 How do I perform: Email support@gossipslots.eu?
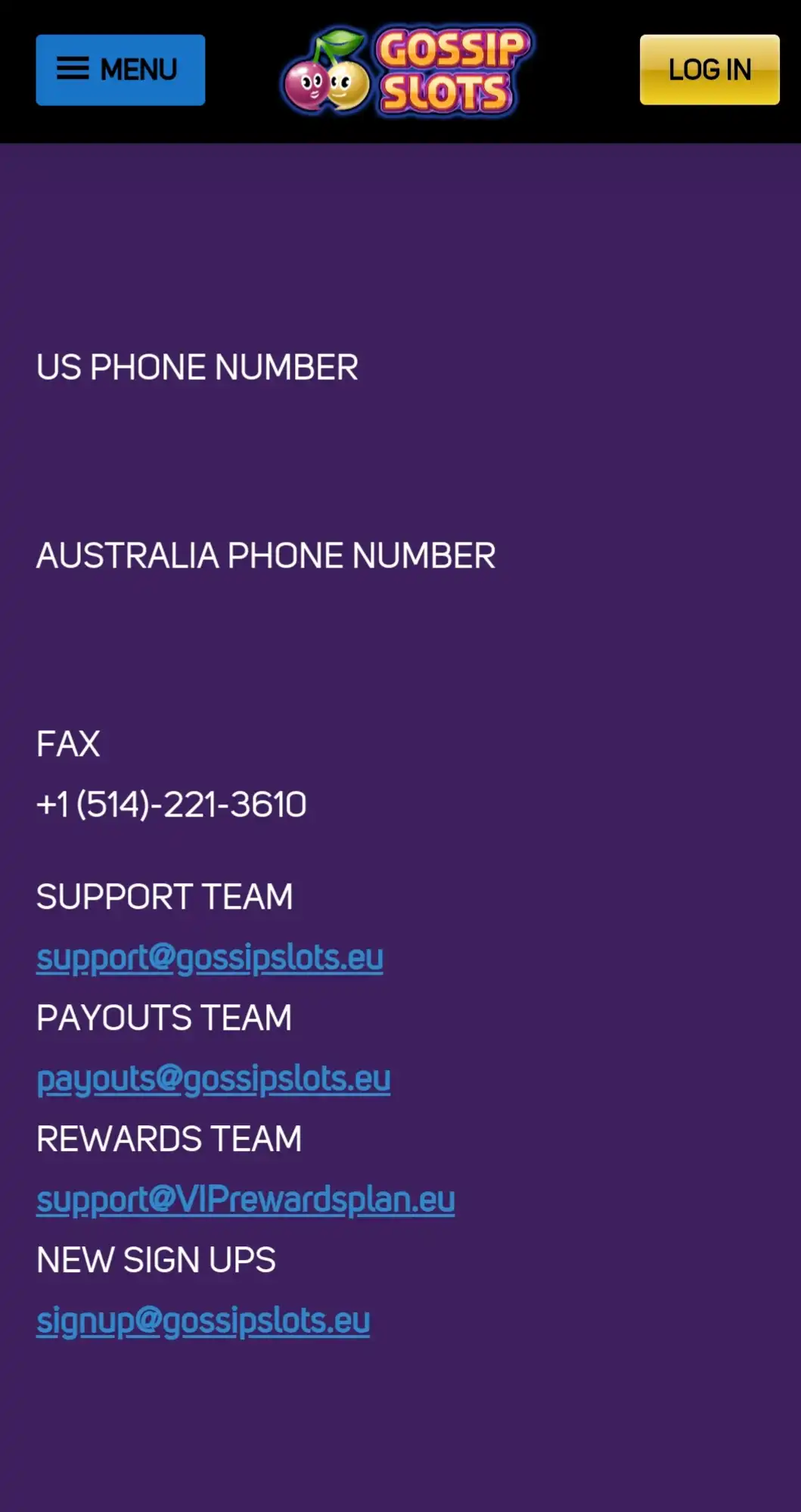210,957
